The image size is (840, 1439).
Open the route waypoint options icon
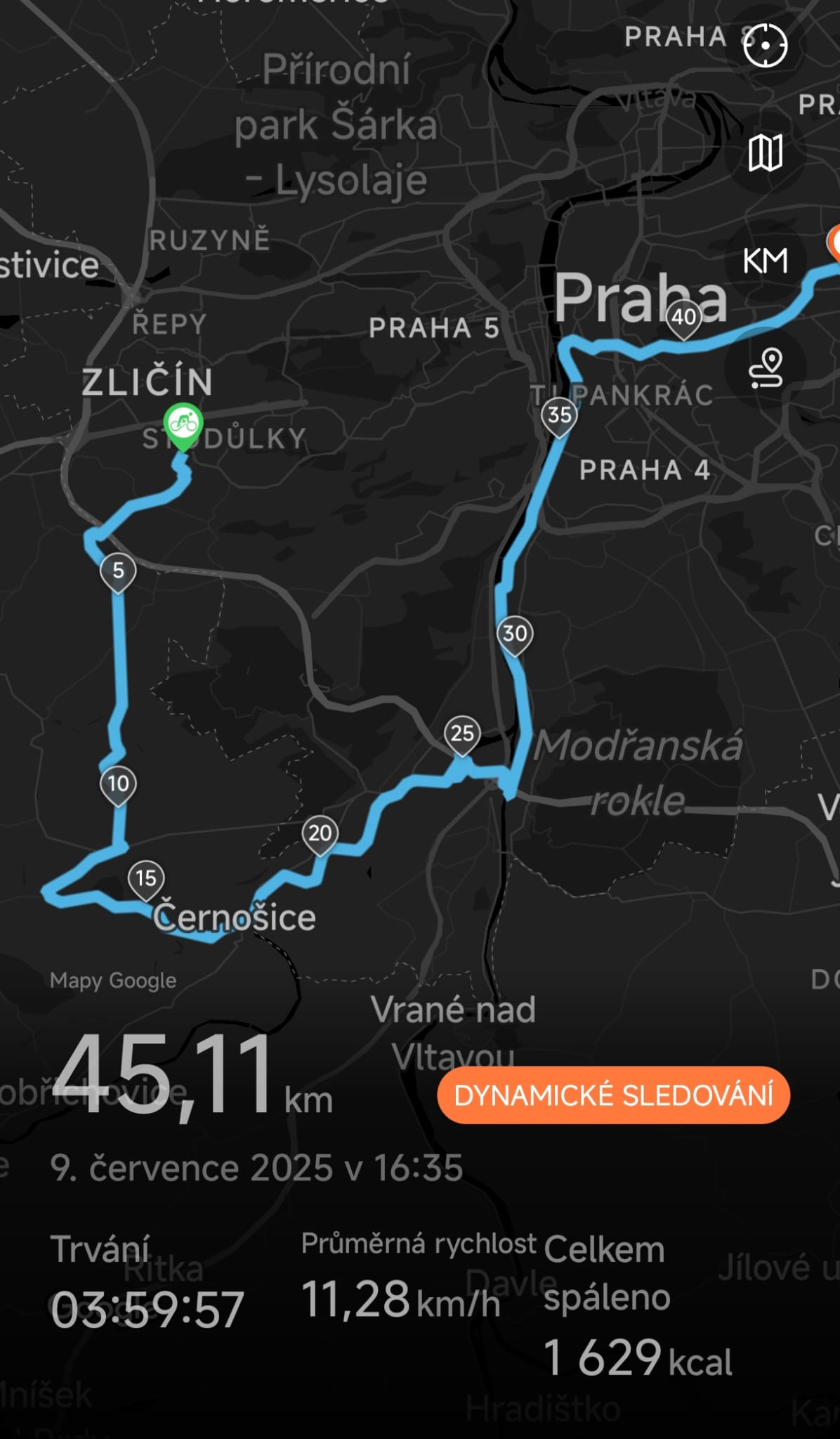(766, 367)
